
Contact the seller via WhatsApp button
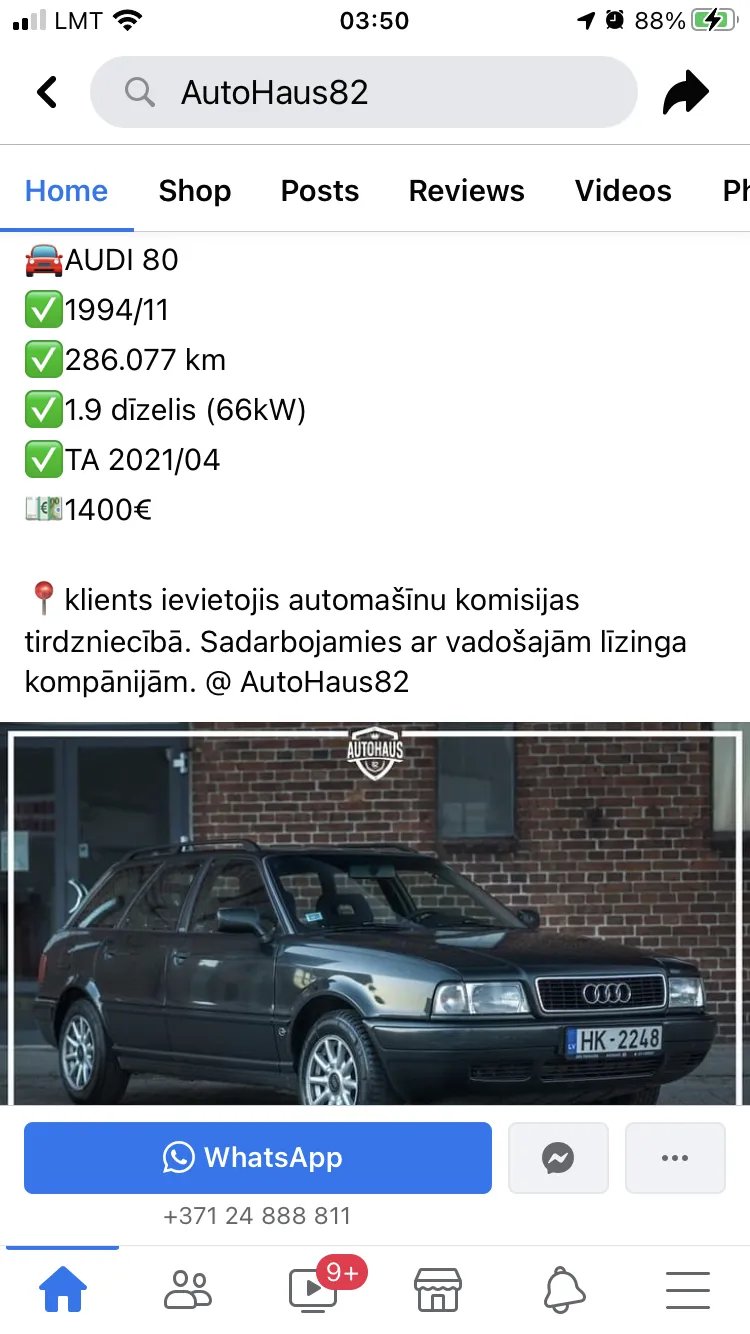(x=258, y=1158)
